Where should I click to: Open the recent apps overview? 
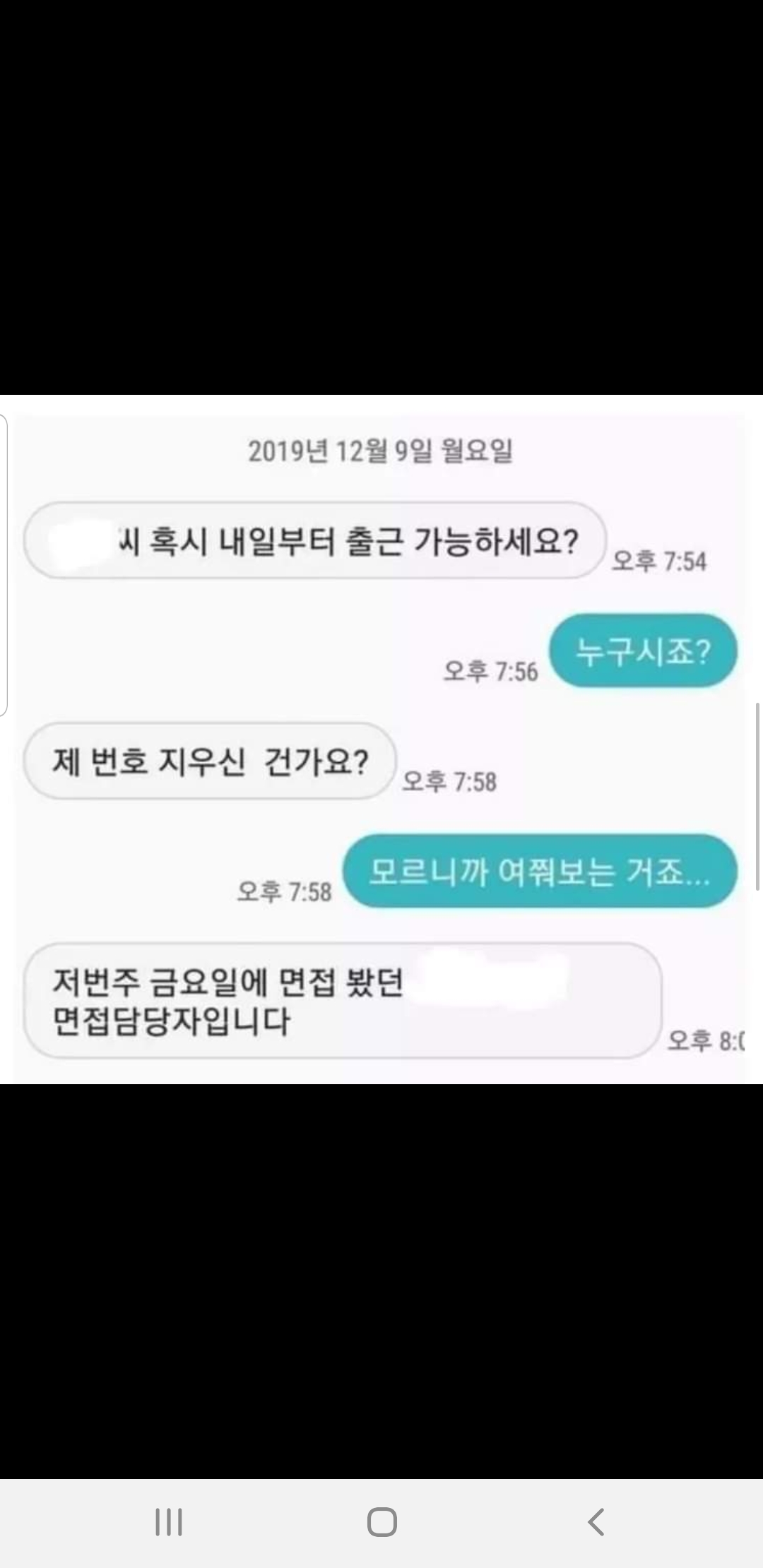(169, 1522)
